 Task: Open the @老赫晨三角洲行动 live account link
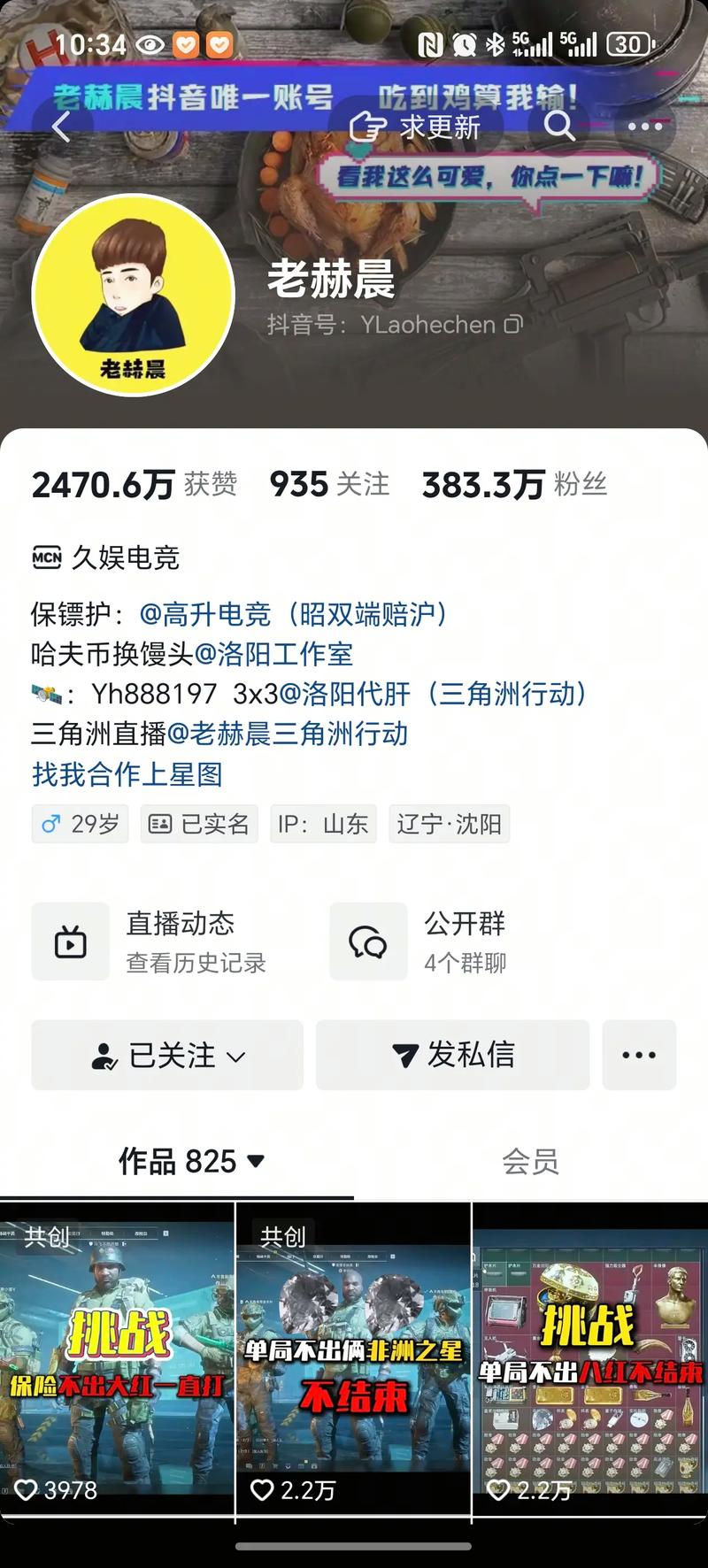[288, 734]
